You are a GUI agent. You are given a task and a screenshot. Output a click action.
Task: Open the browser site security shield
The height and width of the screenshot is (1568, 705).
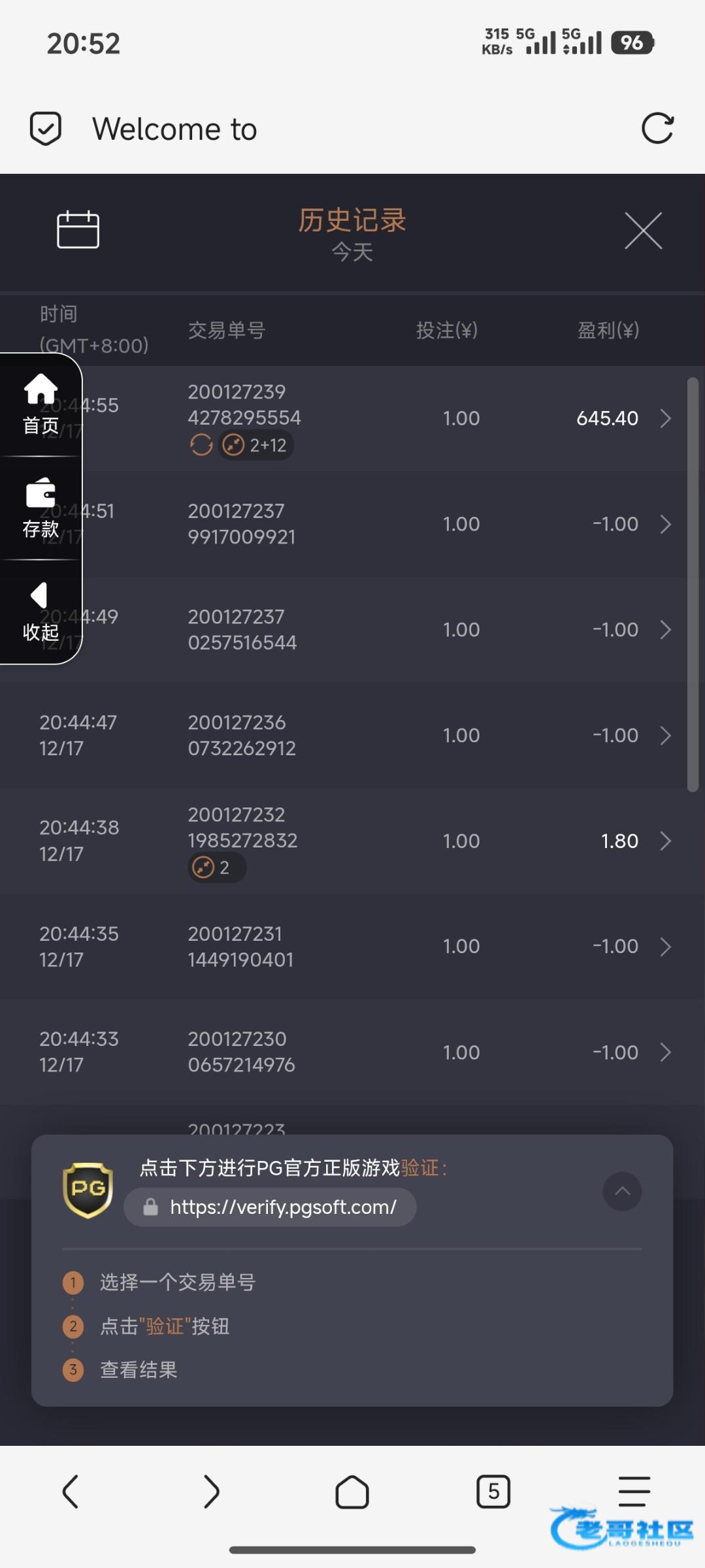[46, 128]
